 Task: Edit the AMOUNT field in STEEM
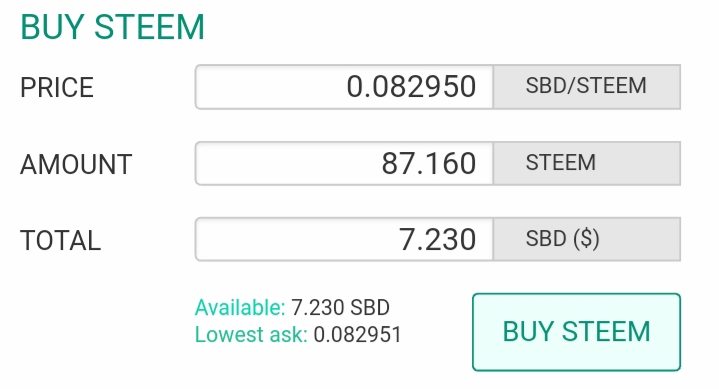(344, 163)
